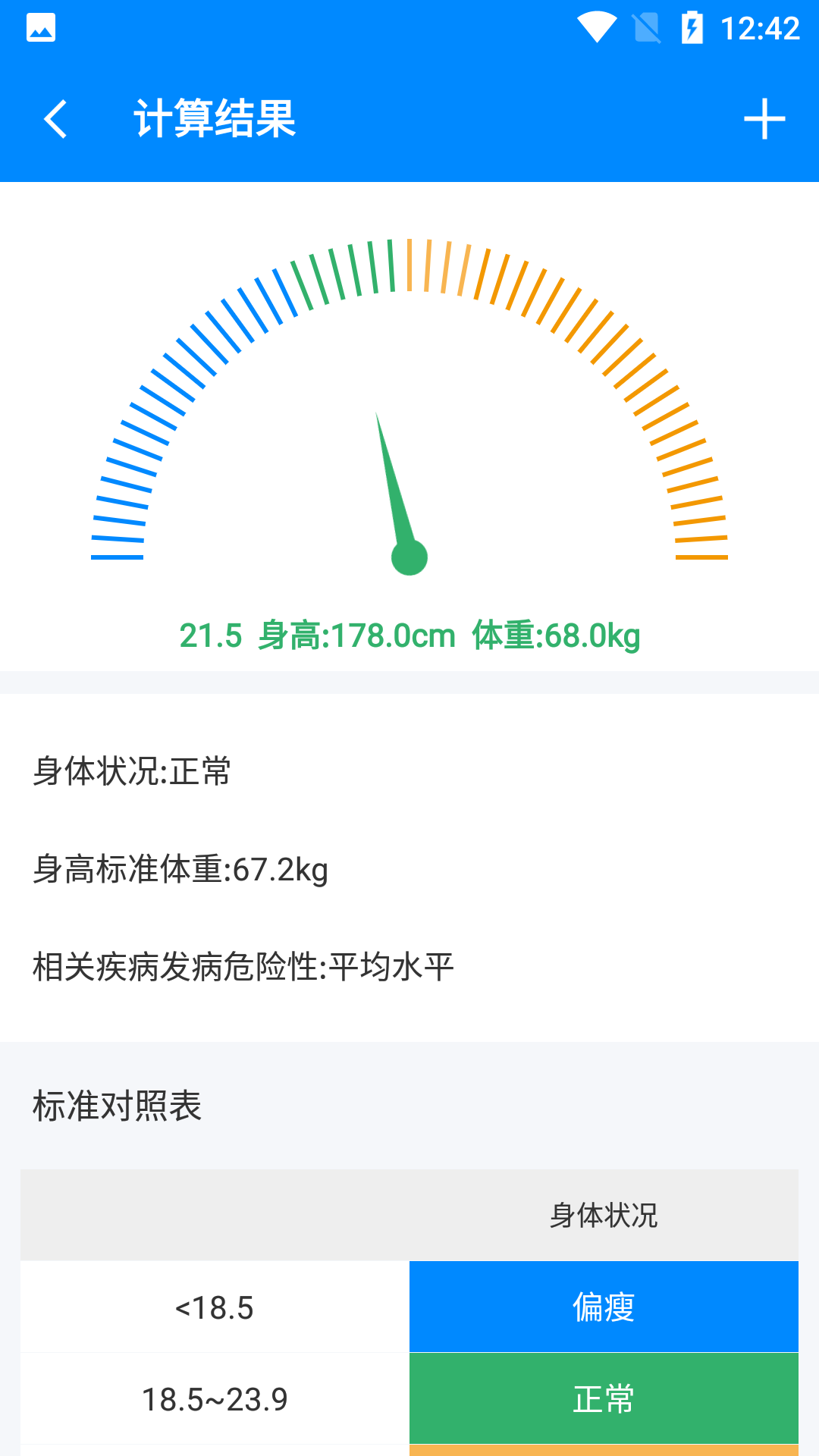Select the 偏瘦 blue status cell
Viewport: 819px width, 1456px height.
(x=603, y=1307)
